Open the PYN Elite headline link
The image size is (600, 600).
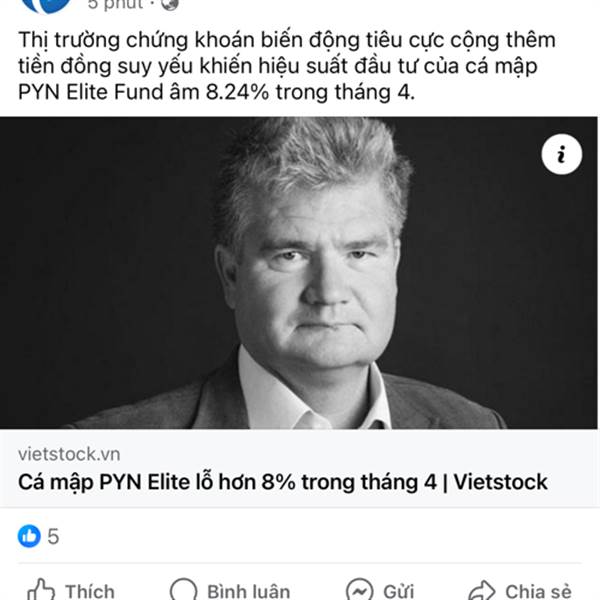[x=283, y=482]
